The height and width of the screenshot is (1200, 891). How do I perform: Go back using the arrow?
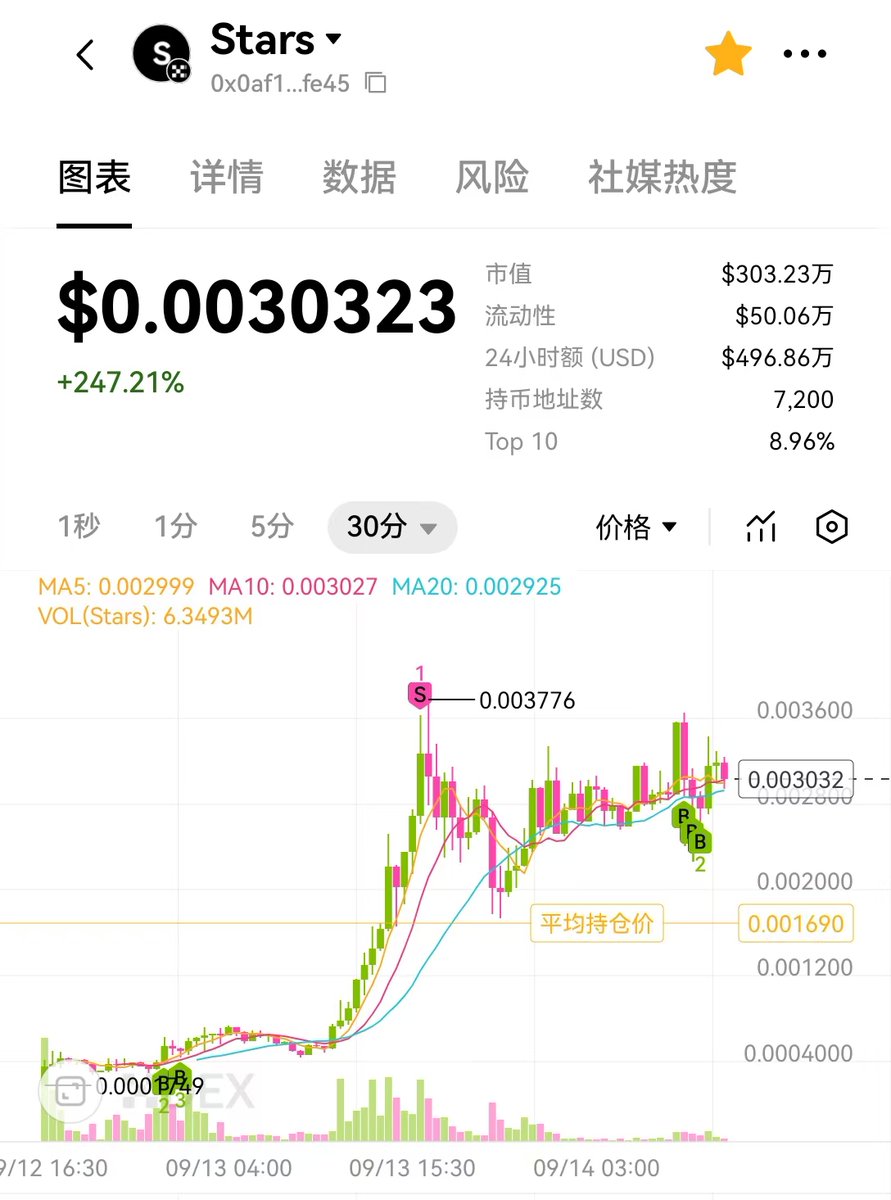(x=86, y=55)
